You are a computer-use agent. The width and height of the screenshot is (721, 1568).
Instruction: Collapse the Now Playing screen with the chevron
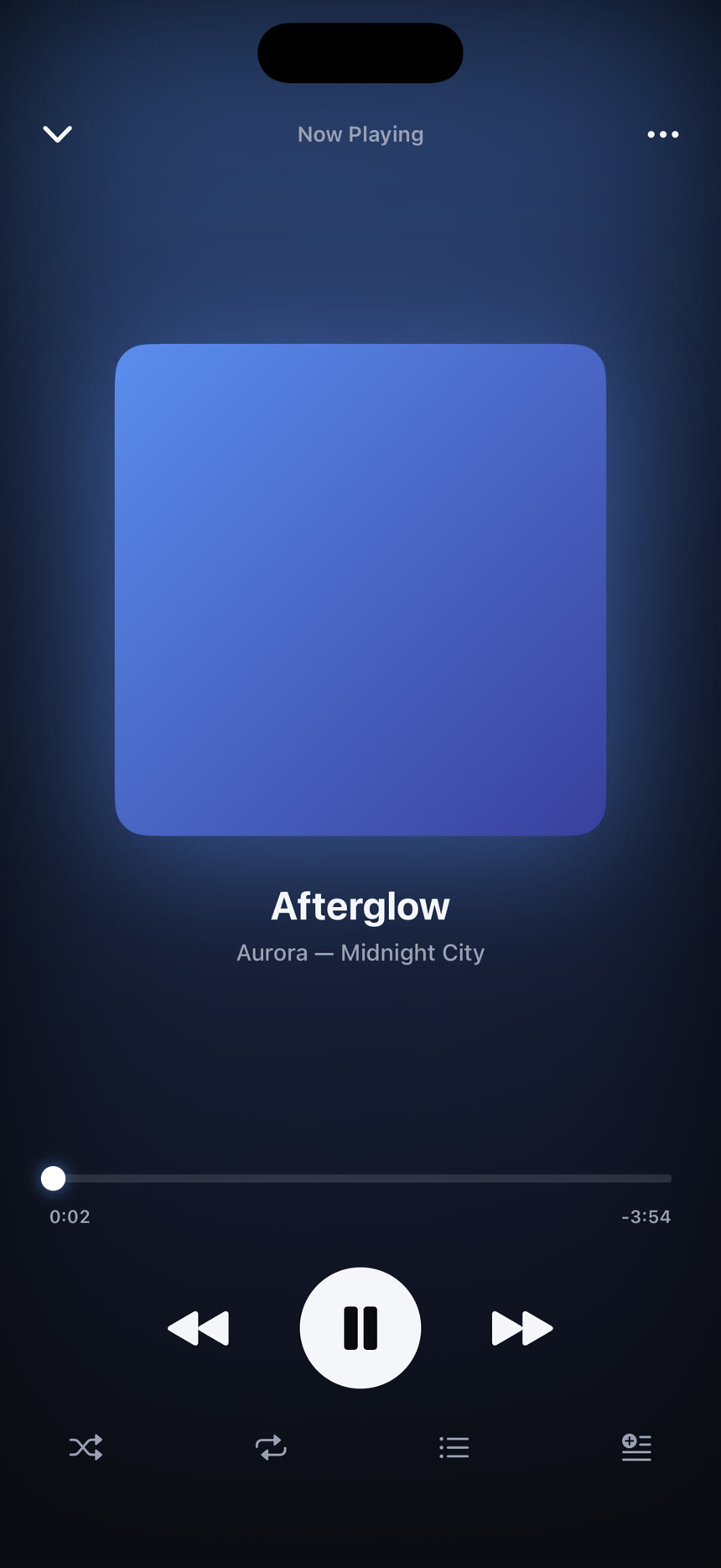pos(57,134)
